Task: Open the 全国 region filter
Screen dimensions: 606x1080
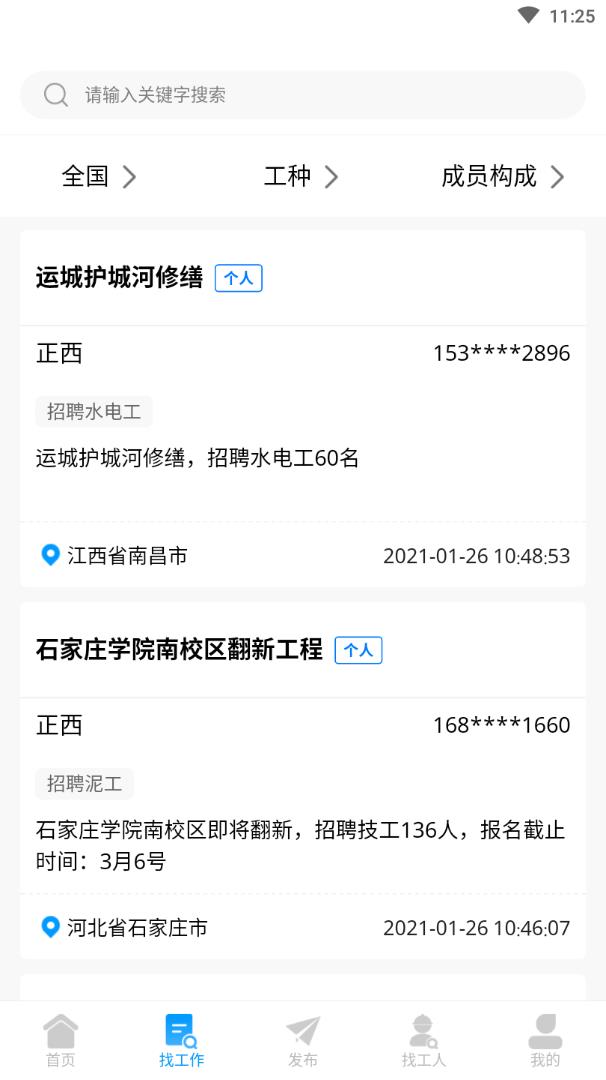Action: tap(99, 177)
